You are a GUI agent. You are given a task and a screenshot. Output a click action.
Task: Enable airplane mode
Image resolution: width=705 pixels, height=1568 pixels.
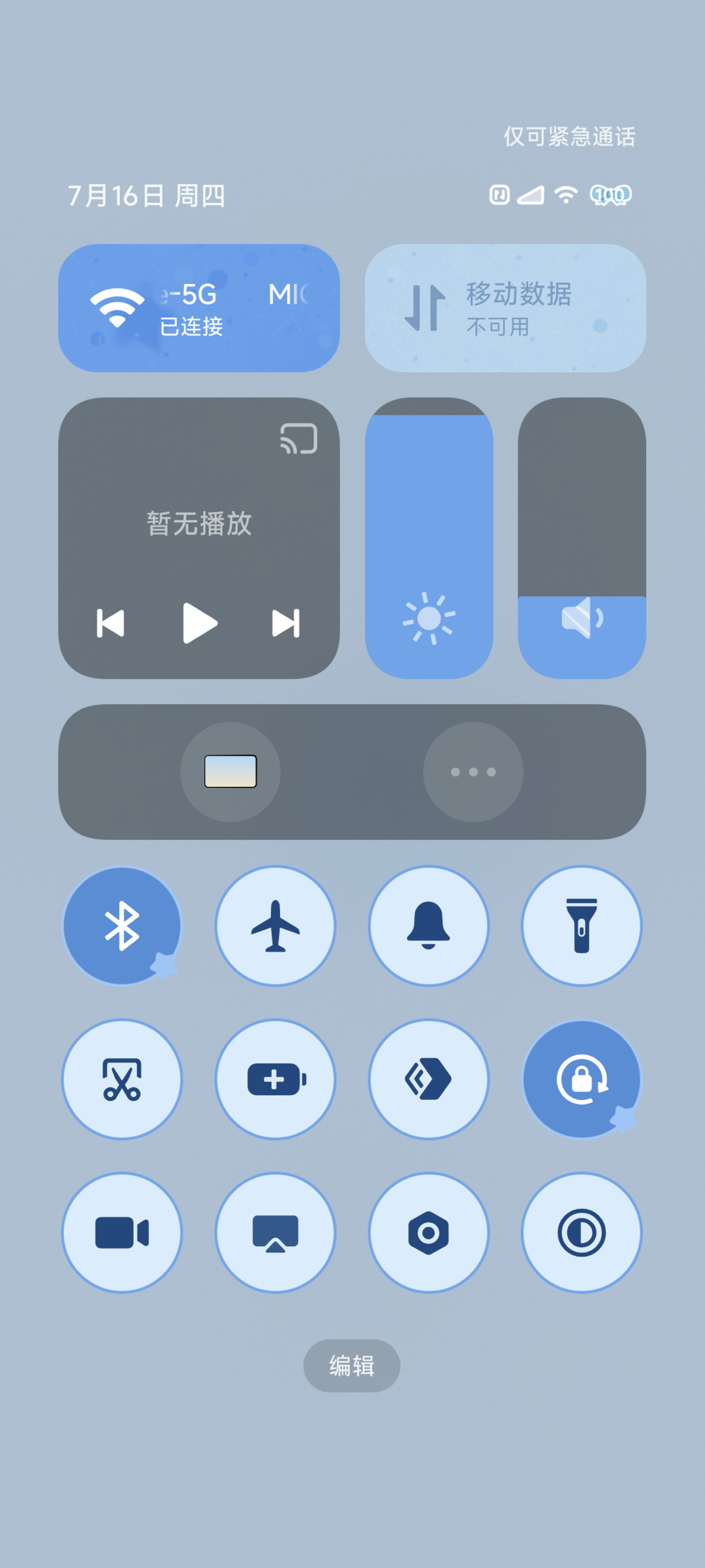tap(275, 926)
